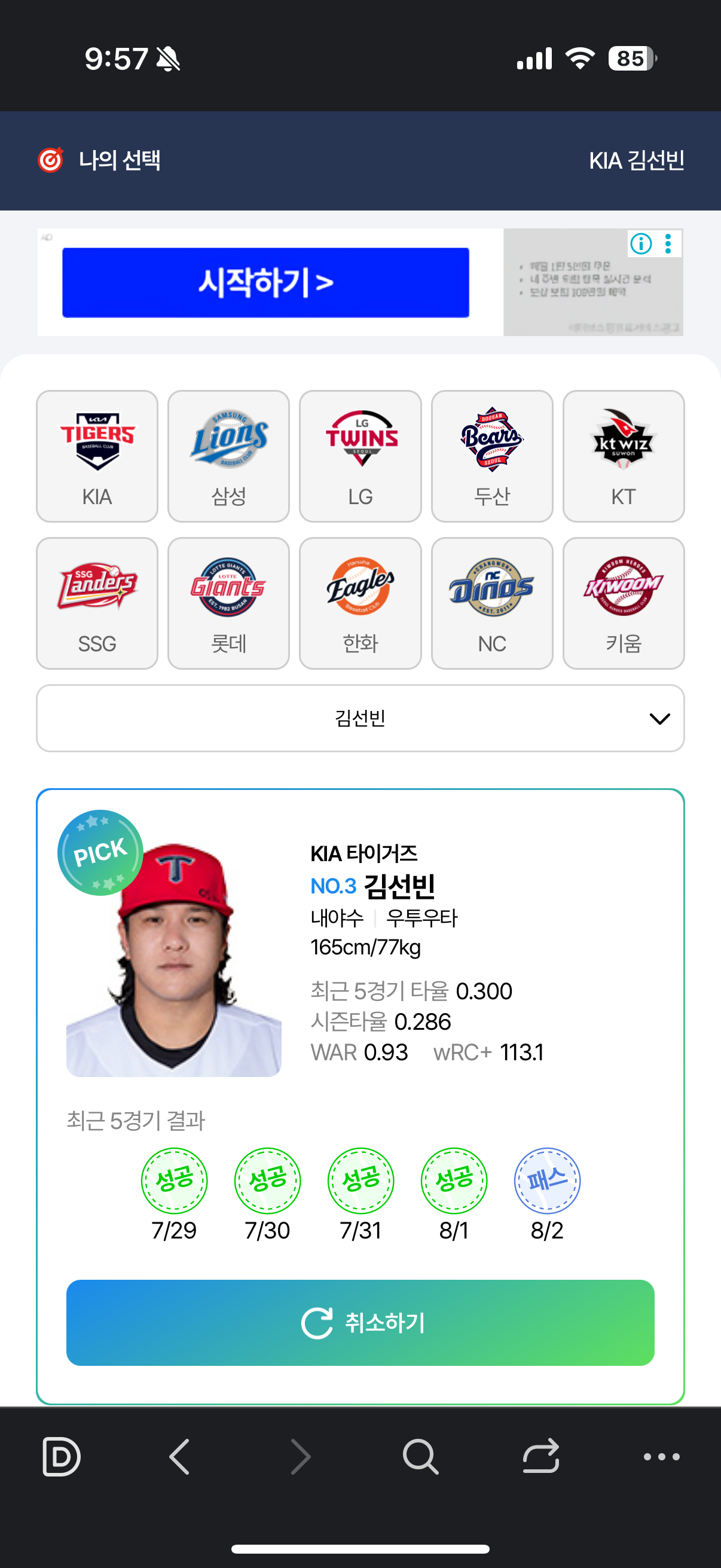Tap the 시작하기 ad banner button

265,282
